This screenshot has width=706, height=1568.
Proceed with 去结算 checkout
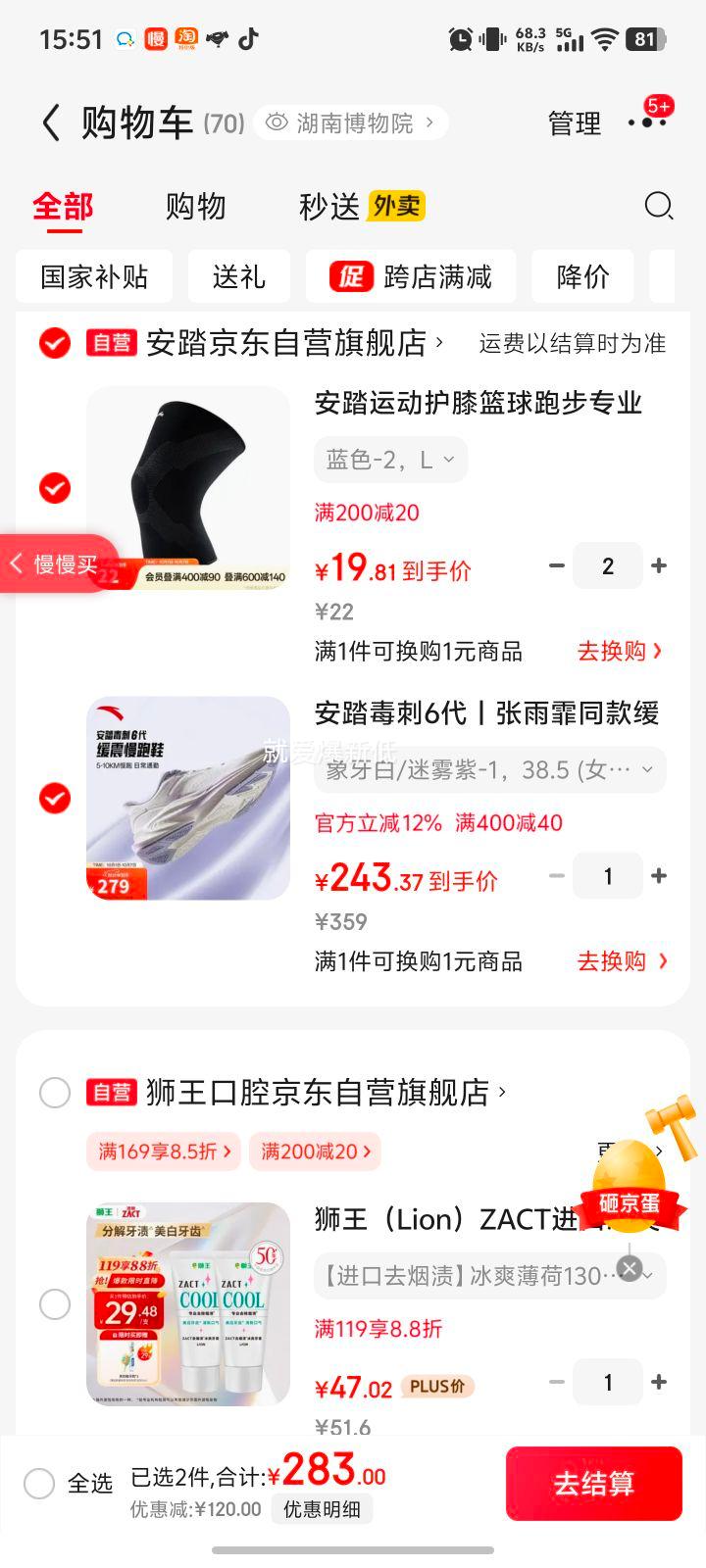[x=593, y=1484]
